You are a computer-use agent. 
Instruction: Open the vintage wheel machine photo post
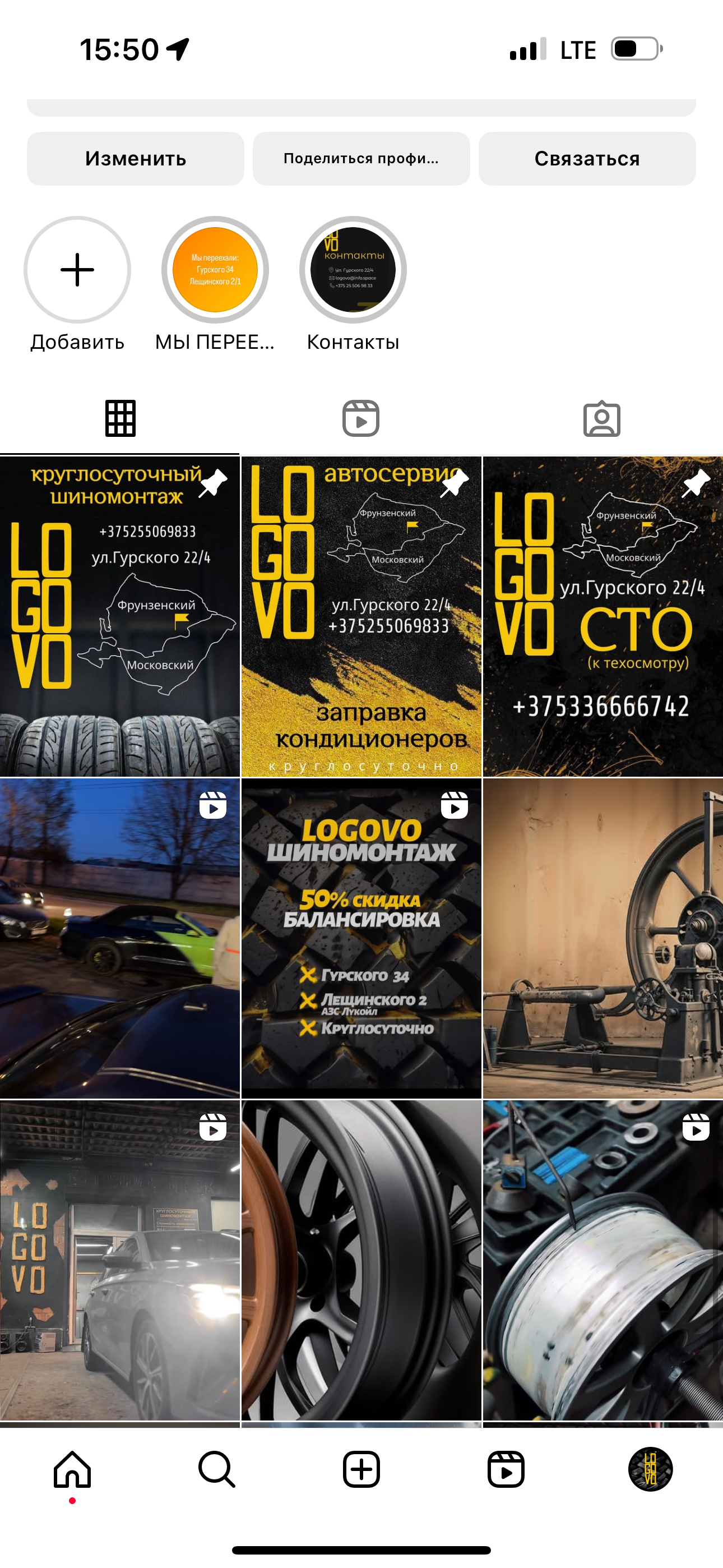pyautogui.click(x=602, y=938)
